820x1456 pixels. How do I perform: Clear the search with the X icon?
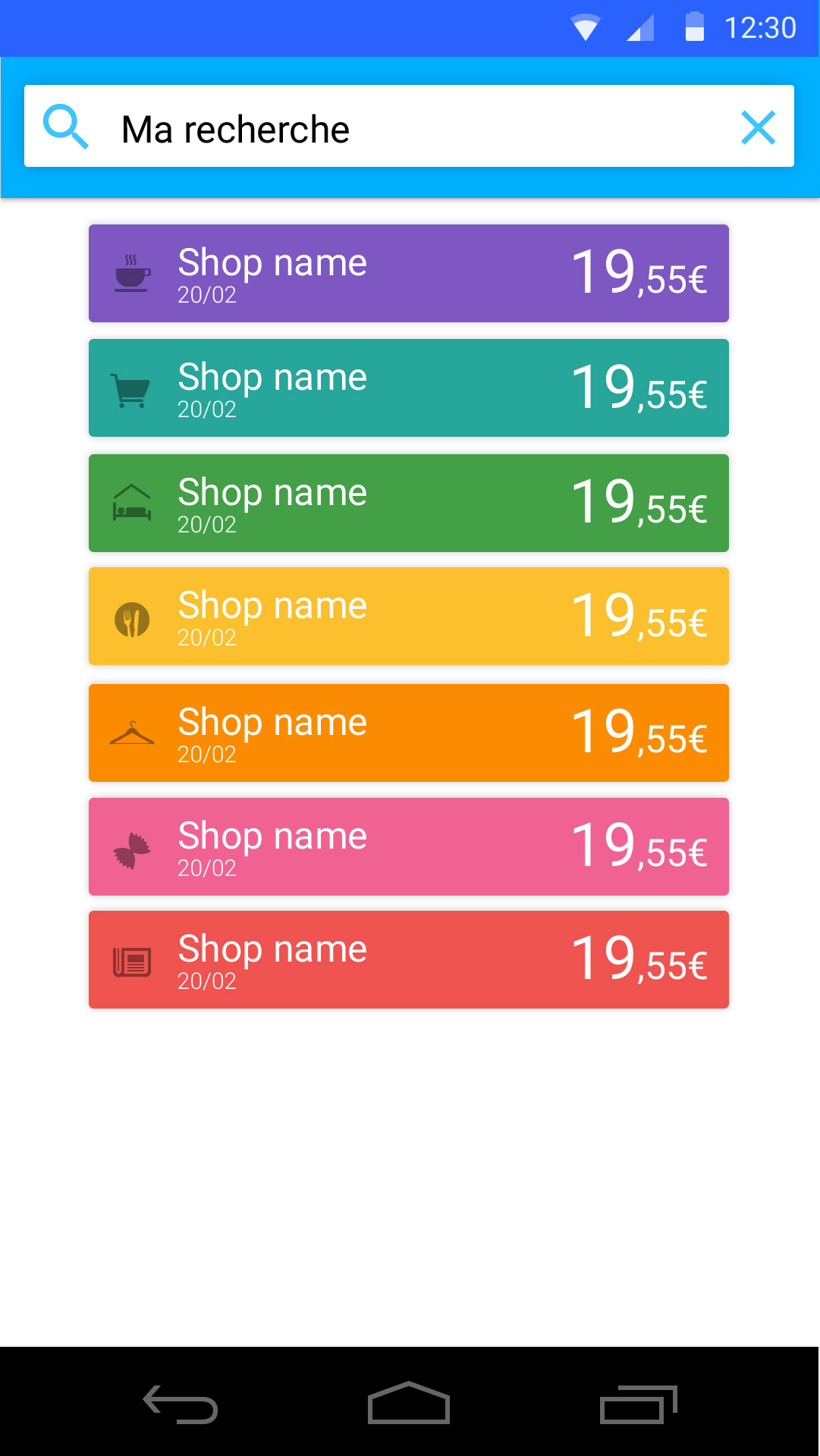[x=758, y=127]
